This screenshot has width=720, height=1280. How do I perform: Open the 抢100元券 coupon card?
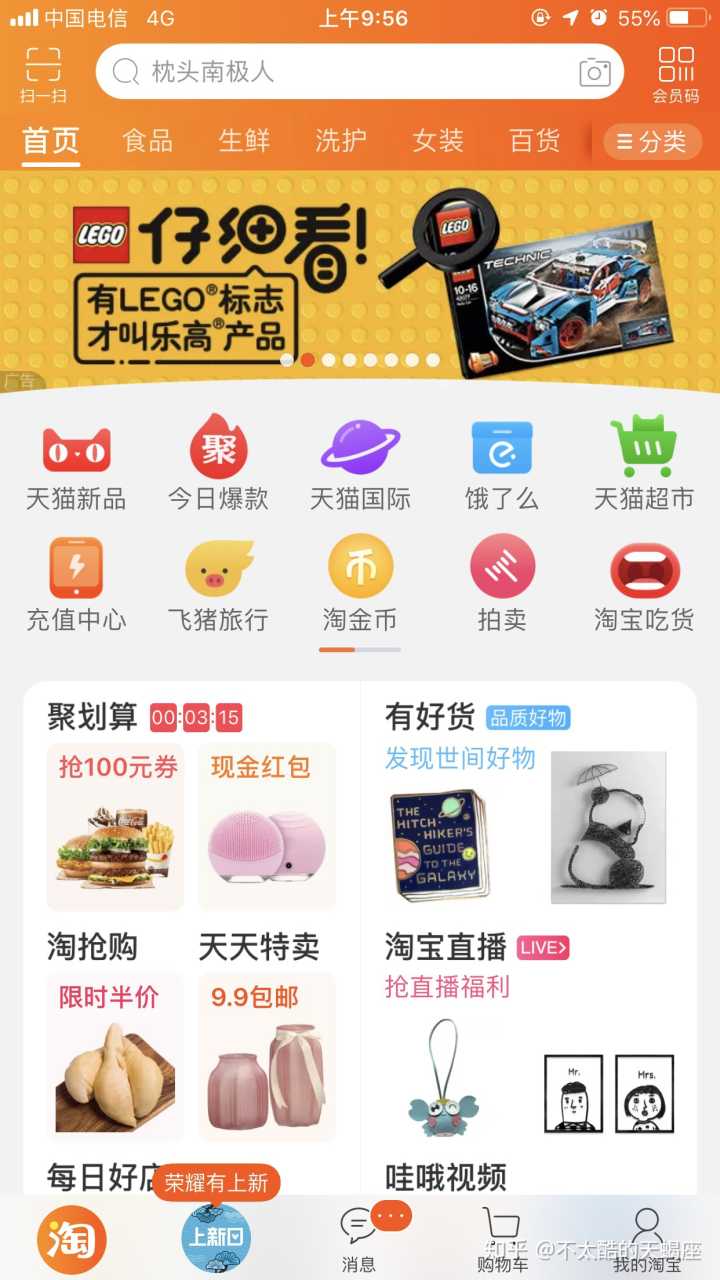tap(116, 826)
